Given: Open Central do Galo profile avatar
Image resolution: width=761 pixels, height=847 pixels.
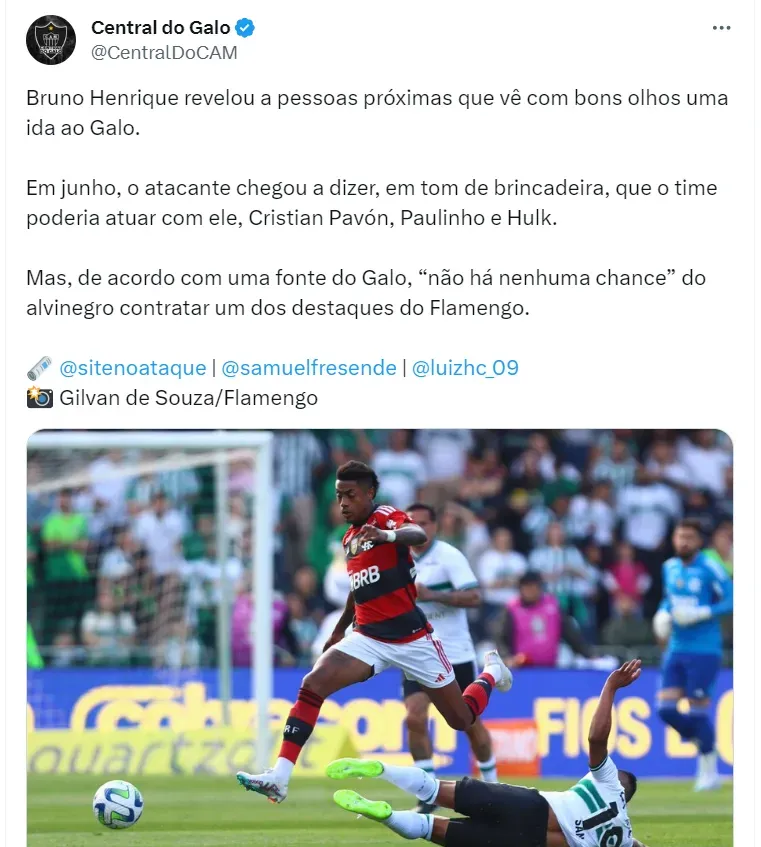Looking at the screenshot, I should pyautogui.click(x=51, y=39).
